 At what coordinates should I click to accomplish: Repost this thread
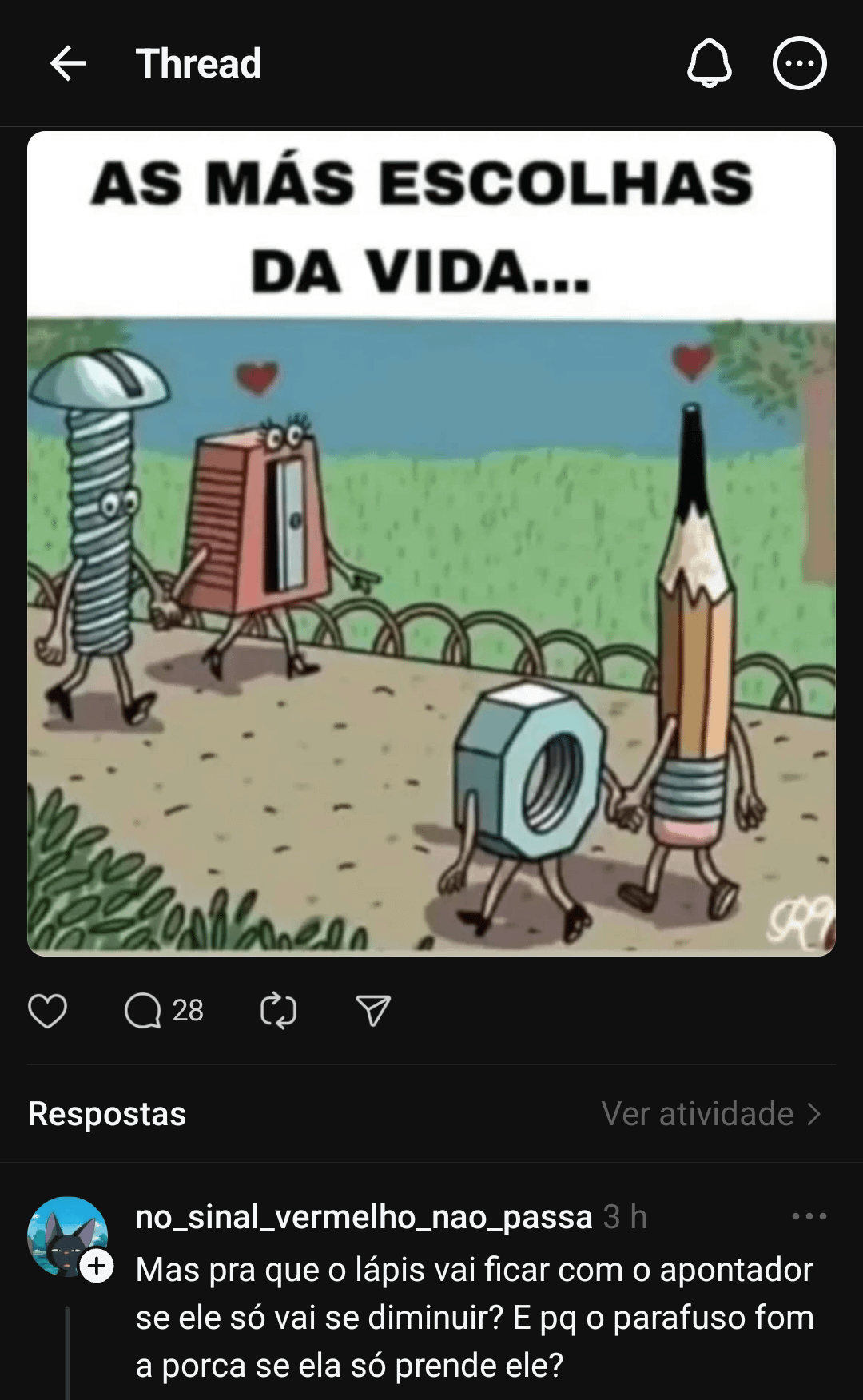pos(278,1011)
